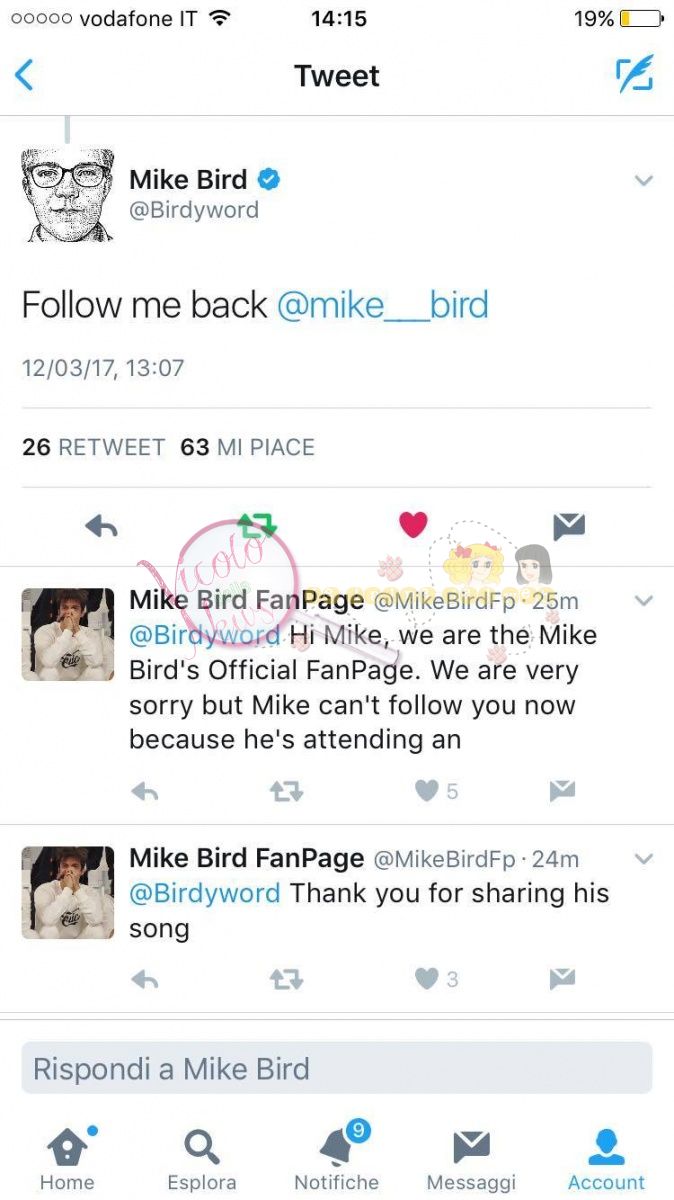Image resolution: width=674 pixels, height=1200 pixels.
Task: Compose a new tweet with the quill icon
Action: pyautogui.click(x=634, y=74)
